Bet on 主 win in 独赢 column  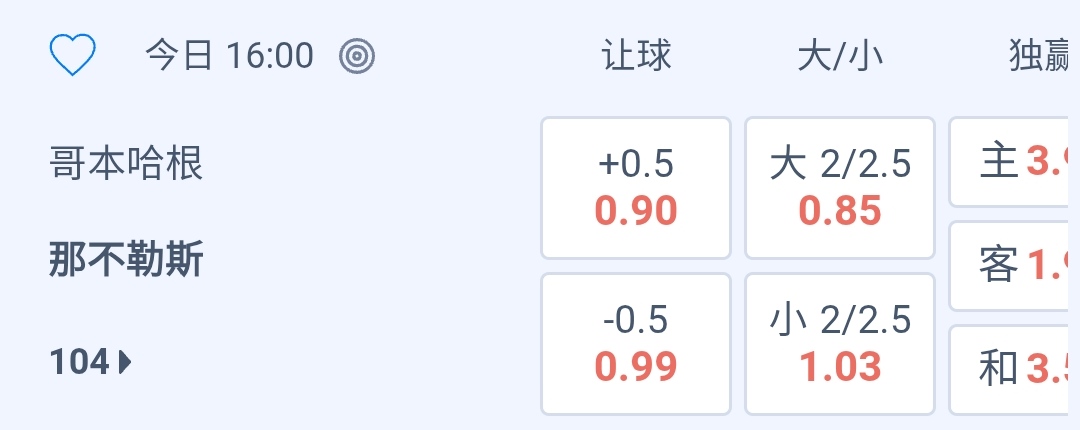1014,162
